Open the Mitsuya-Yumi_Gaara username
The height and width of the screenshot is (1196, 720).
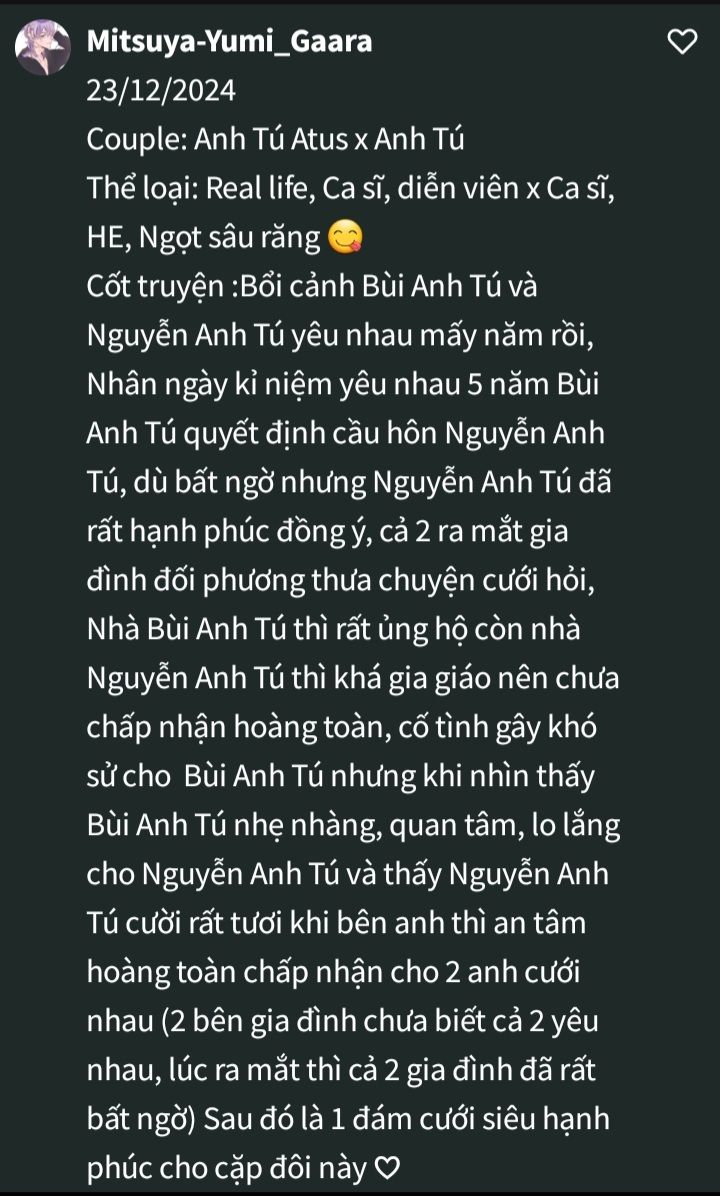(x=230, y=41)
